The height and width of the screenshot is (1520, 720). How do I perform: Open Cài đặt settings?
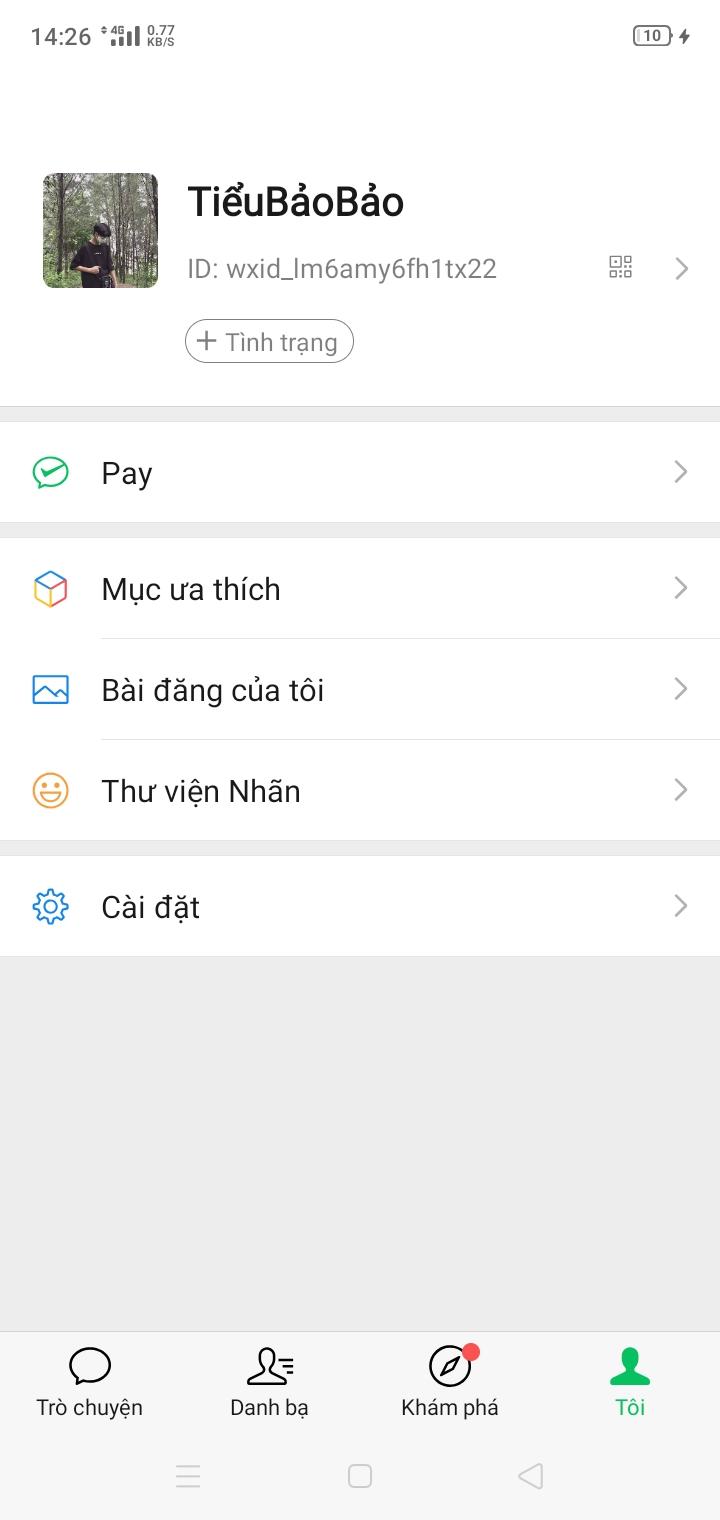pos(360,907)
